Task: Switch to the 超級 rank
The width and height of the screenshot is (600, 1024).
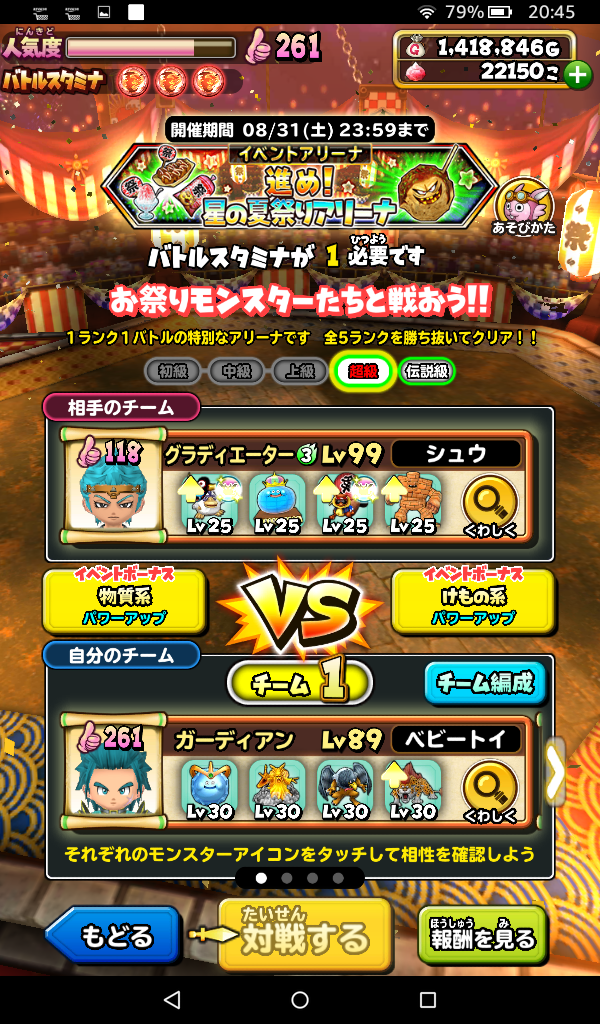Action: tap(363, 372)
